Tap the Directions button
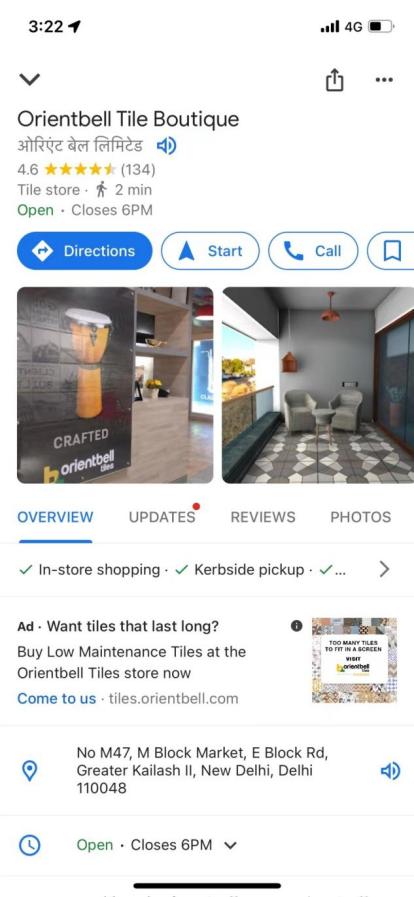The width and height of the screenshot is (414, 897). point(85,251)
